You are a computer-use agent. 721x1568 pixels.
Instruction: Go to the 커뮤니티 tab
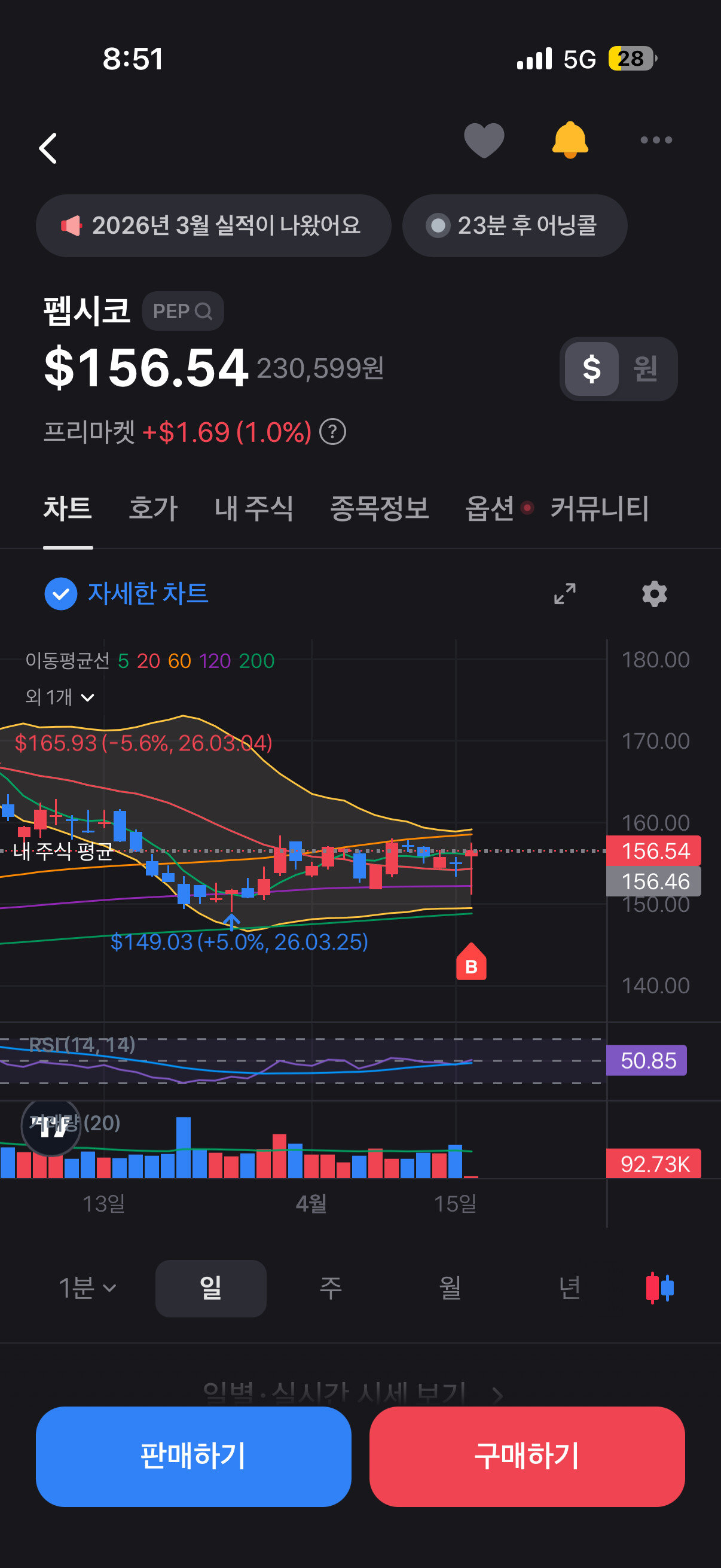[x=599, y=508]
